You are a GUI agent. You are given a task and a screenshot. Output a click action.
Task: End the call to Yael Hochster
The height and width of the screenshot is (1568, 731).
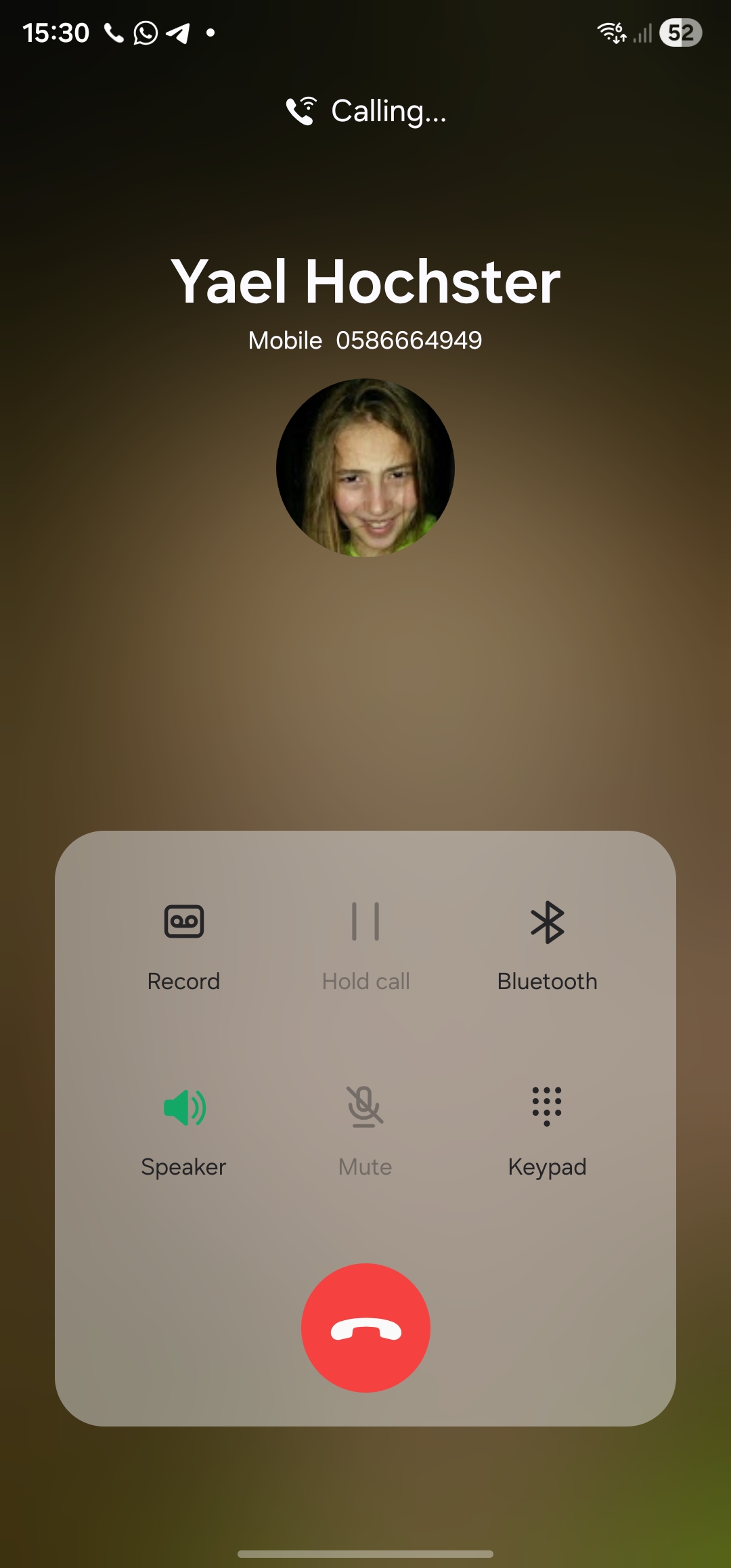click(365, 1328)
